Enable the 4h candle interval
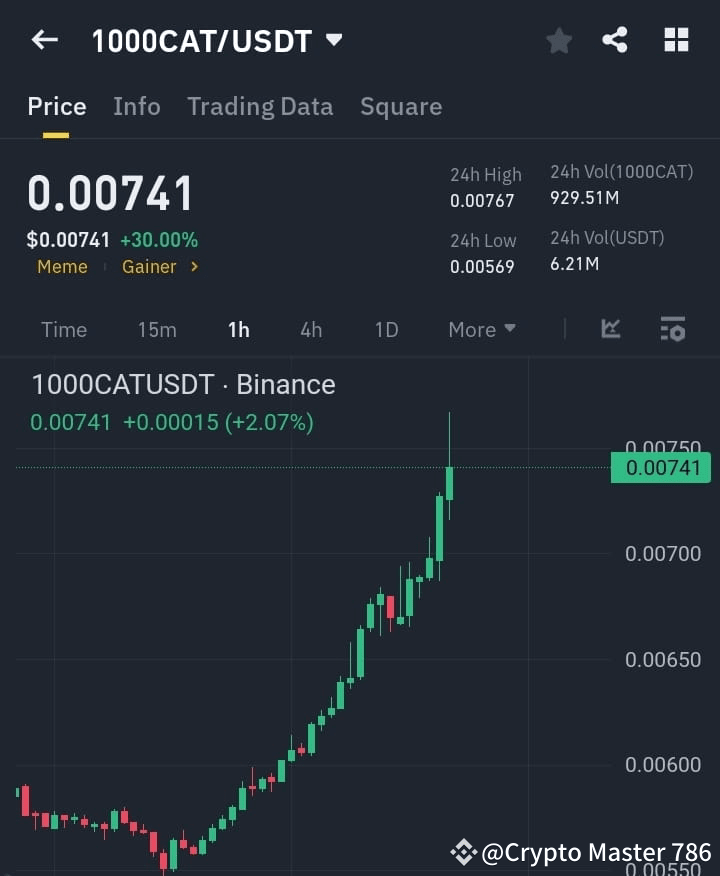The height and width of the screenshot is (876, 720). tap(311, 330)
